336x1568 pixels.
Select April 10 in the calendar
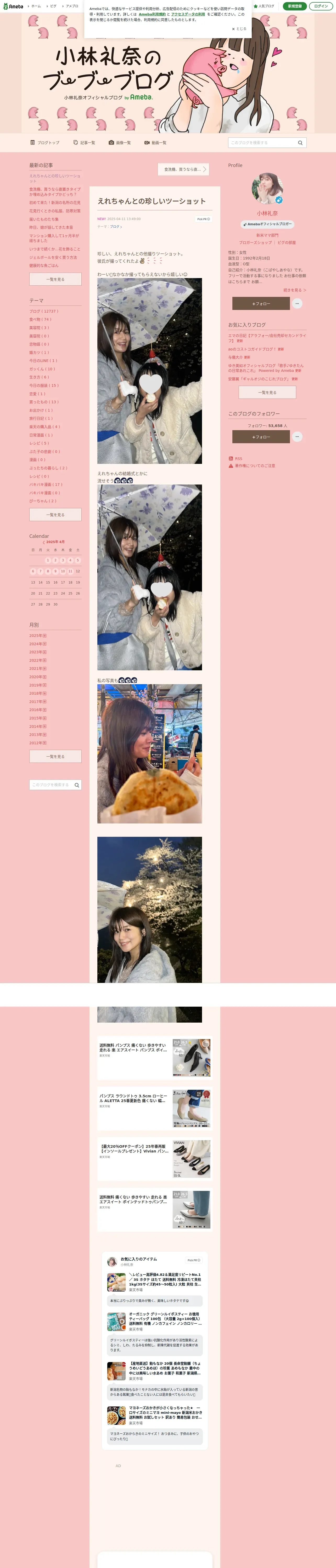[x=63, y=572]
